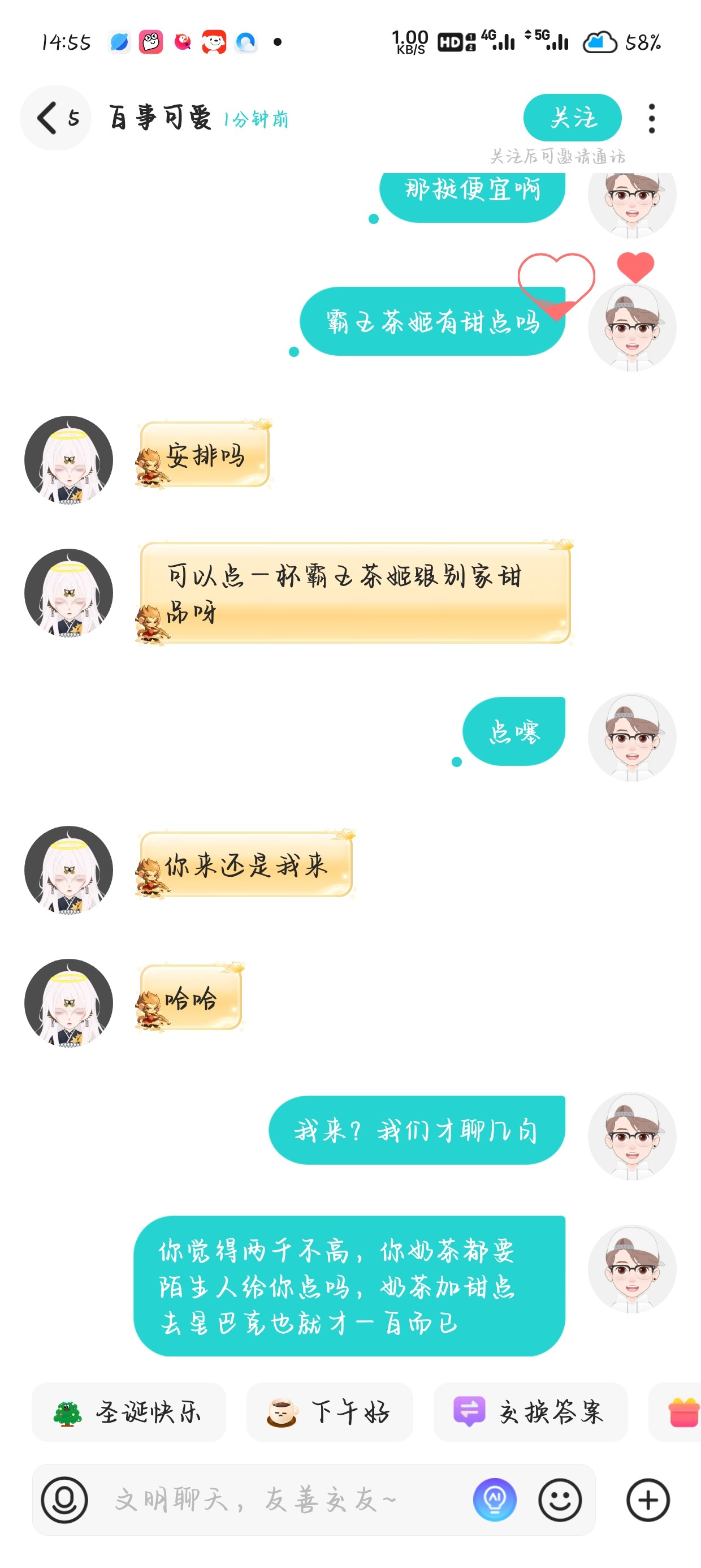Open the emoji picker
Screen dimensions: 701x1568
[x=560, y=1499]
